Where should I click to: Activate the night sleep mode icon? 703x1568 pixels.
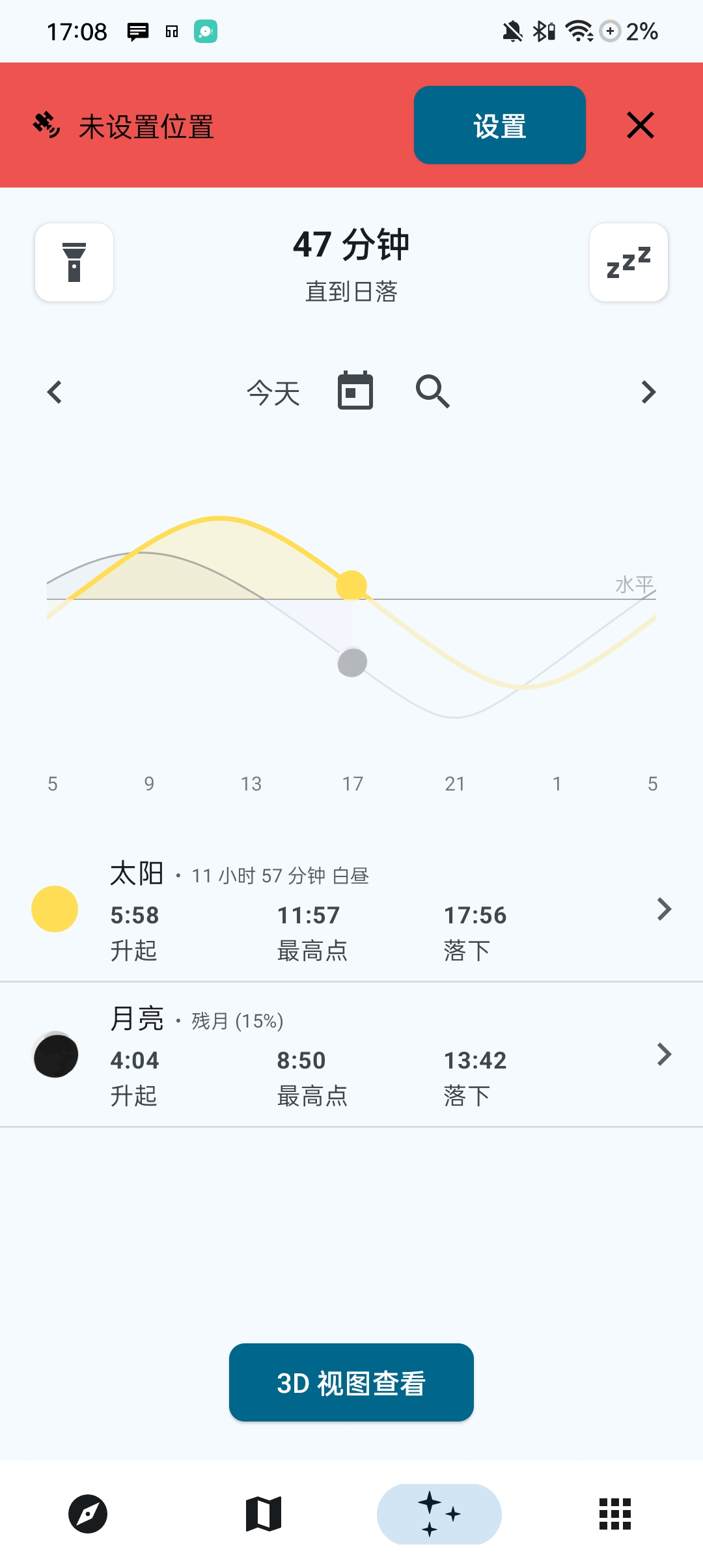click(x=628, y=262)
